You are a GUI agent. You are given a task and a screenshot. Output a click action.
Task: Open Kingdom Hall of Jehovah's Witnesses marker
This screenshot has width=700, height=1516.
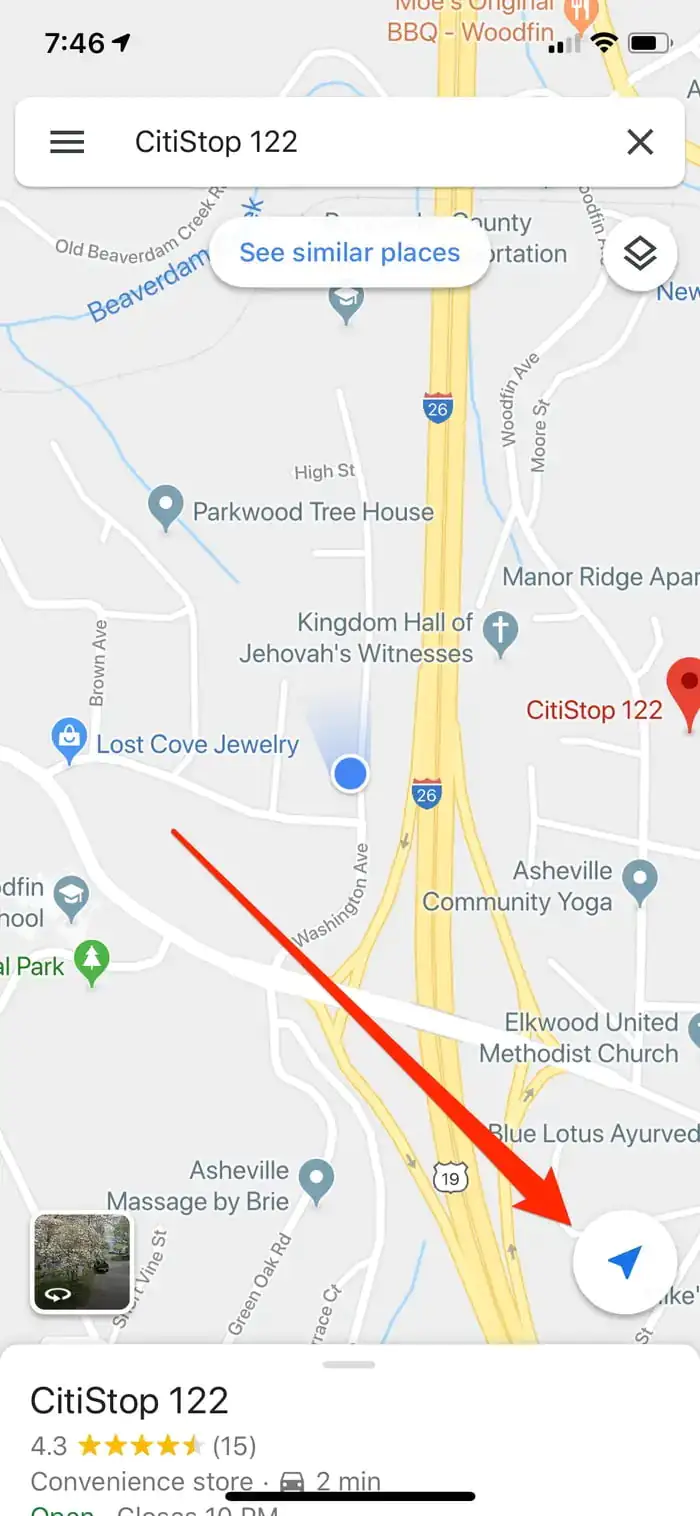coord(499,631)
